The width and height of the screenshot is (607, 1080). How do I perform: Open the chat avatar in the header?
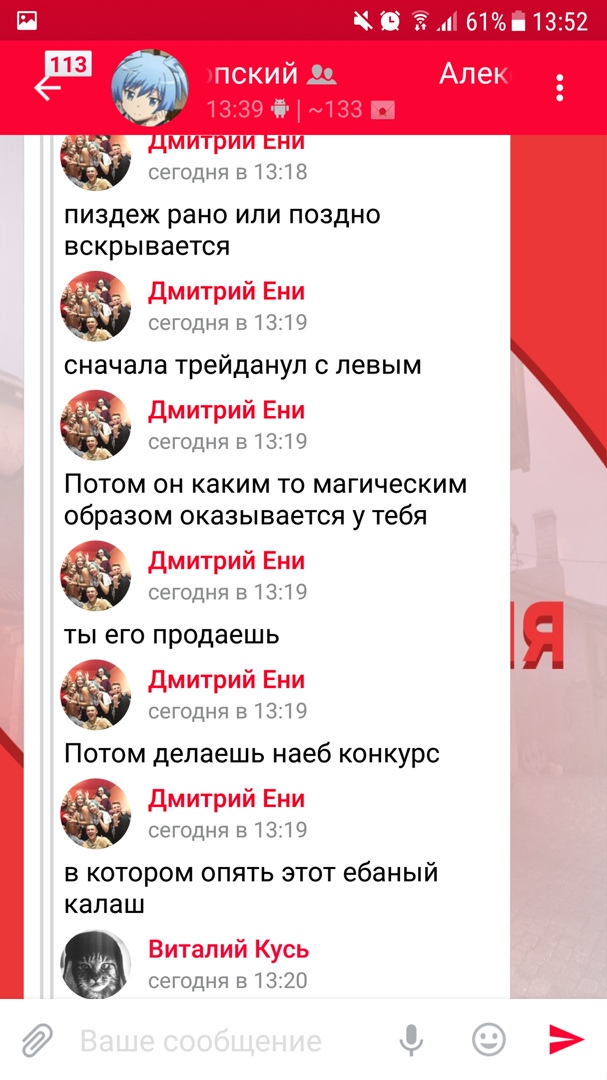coord(149,87)
